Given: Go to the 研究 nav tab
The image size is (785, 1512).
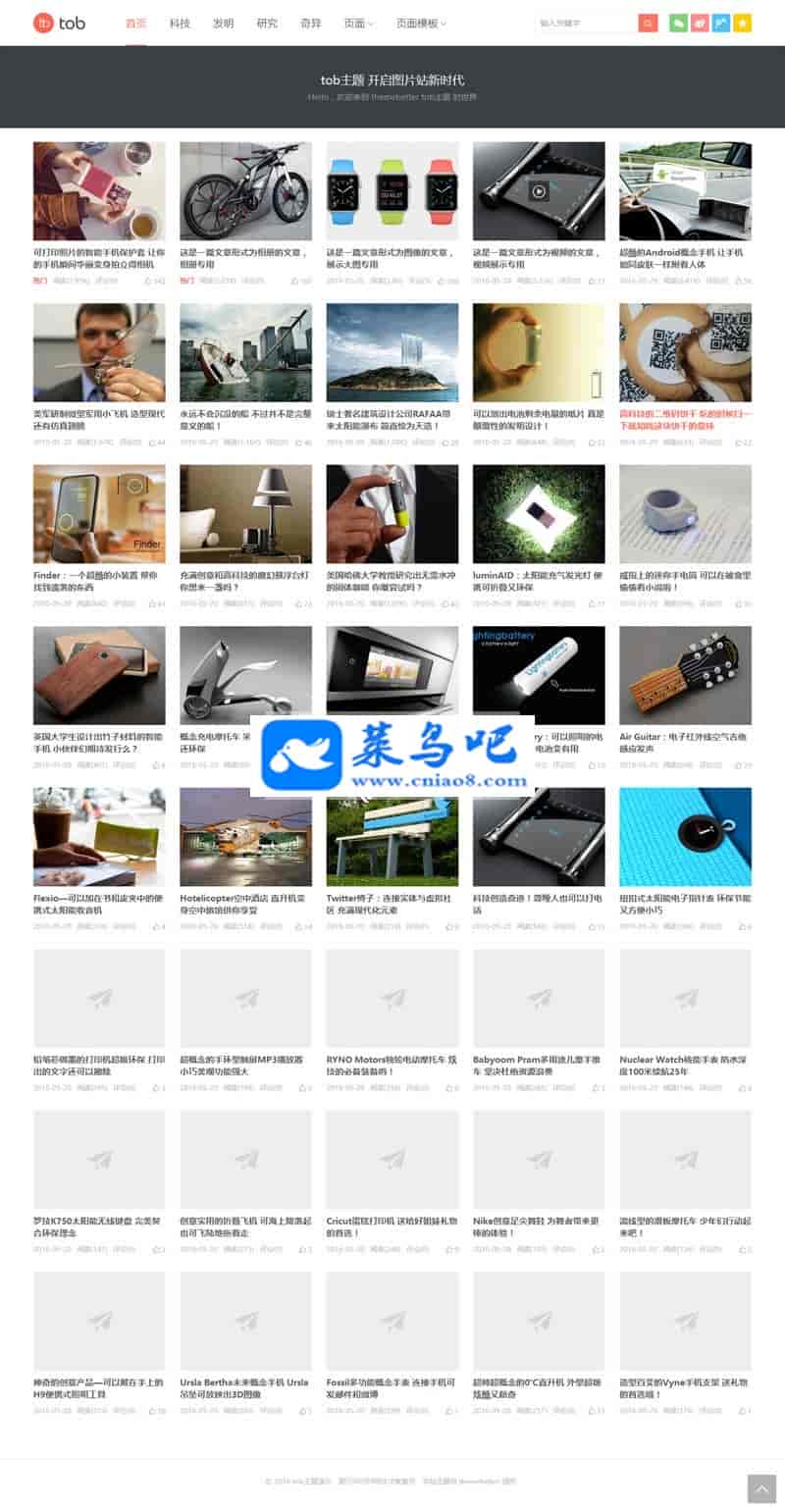Looking at the screenshot, I should 267,23.
